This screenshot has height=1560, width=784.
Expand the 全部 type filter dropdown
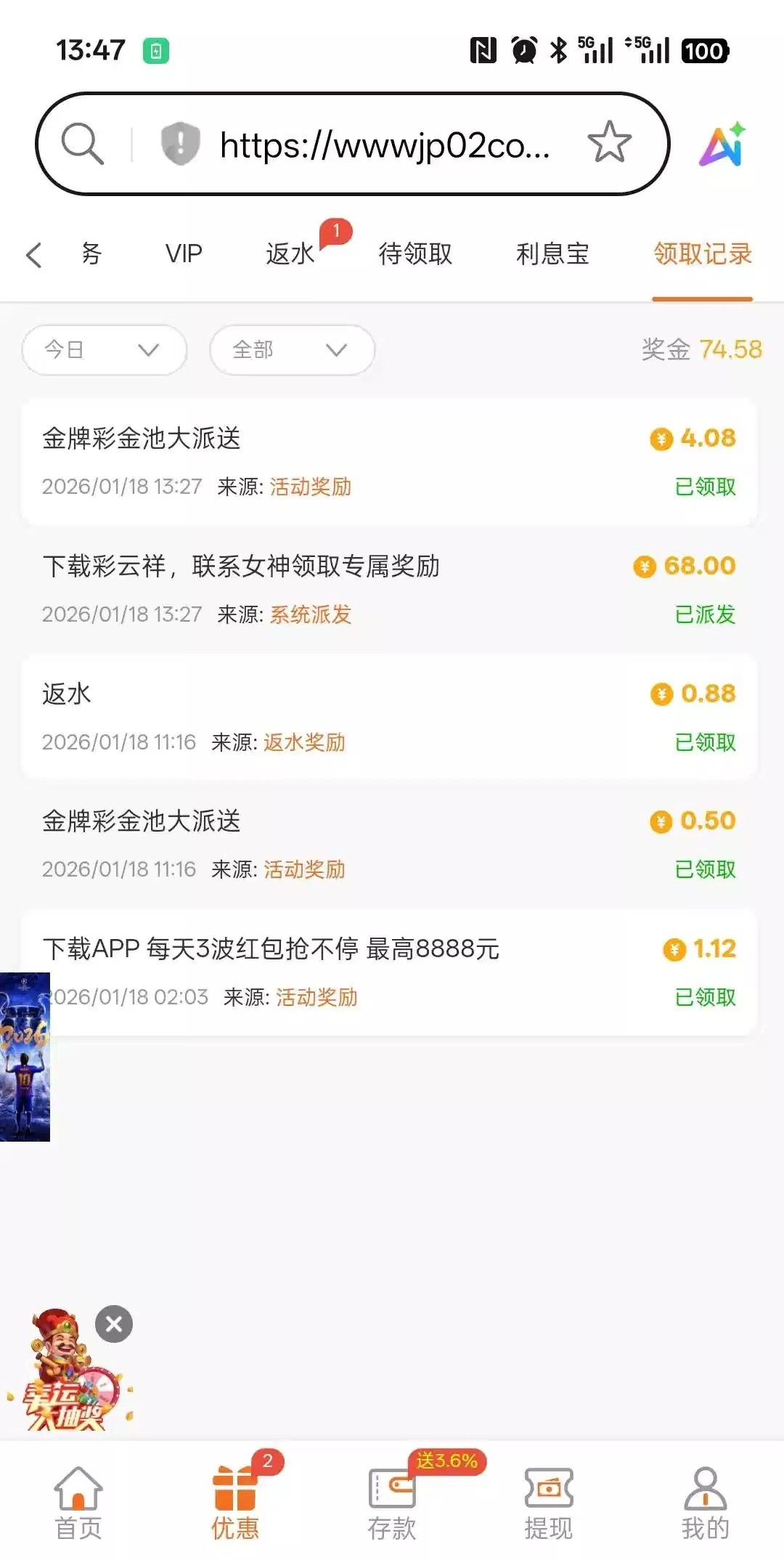292,350
